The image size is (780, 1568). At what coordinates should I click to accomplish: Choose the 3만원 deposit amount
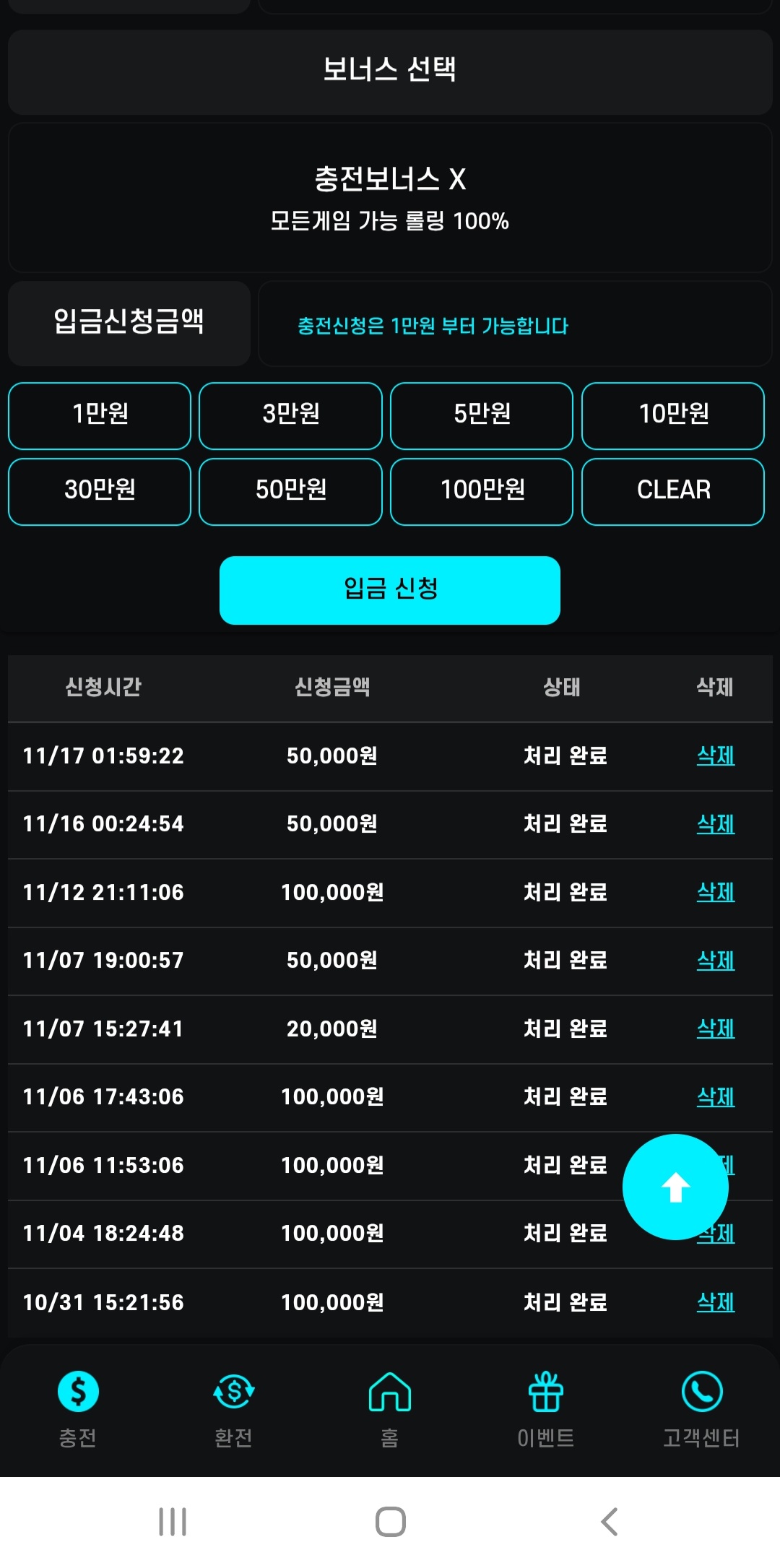point(290,415)
